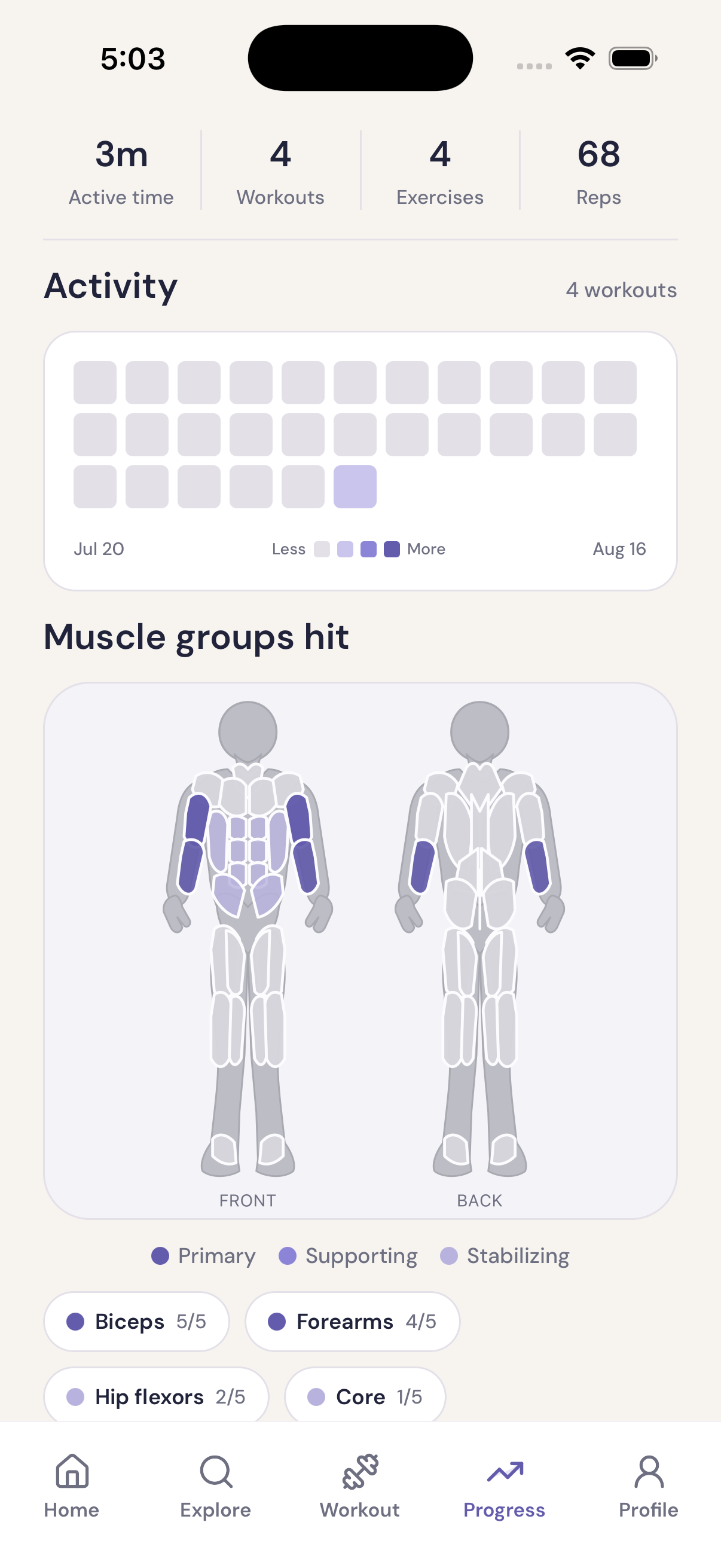Tap the highlighted activity day square
Viewport: 721px width, 1568px height.
coord(355,486)
